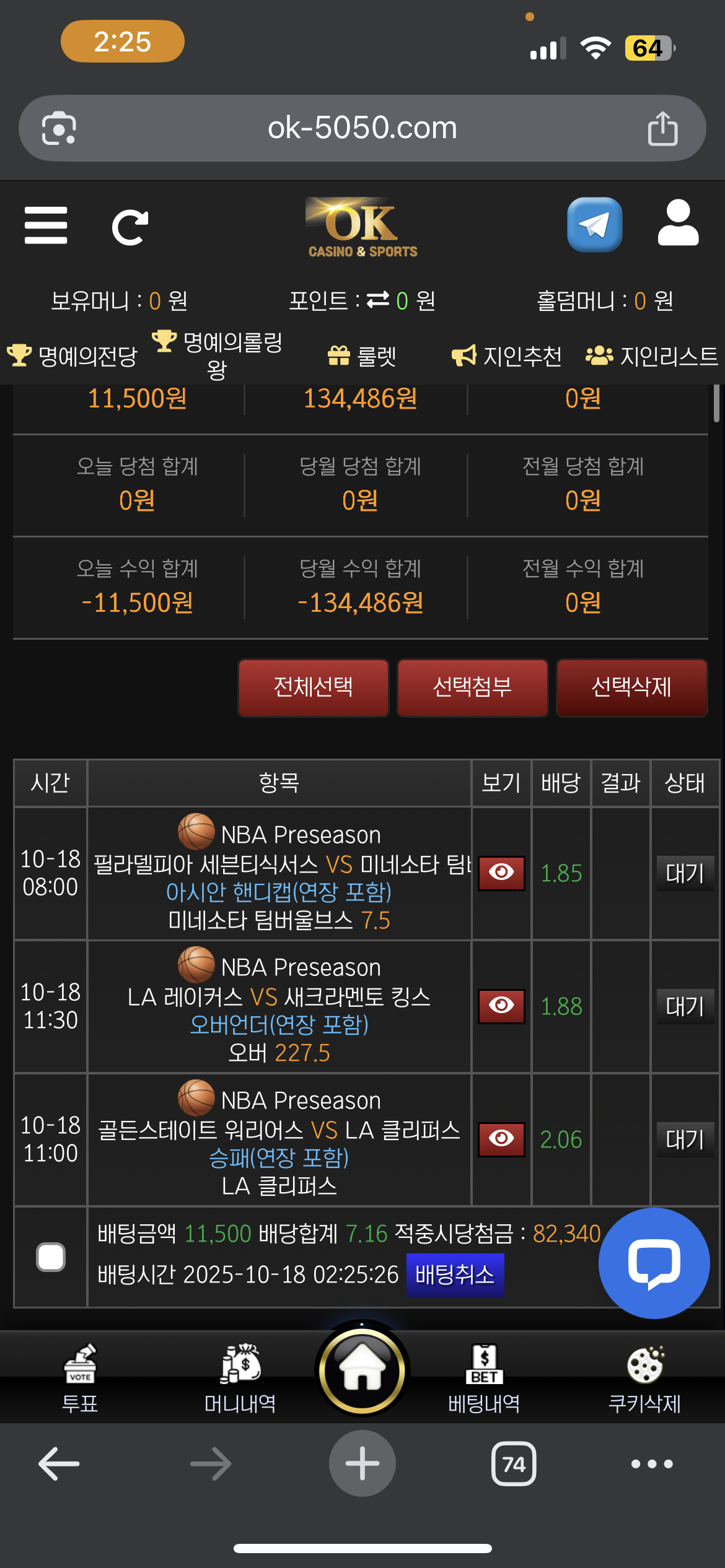725x1568 pixels.
Task: Tap the 선택첨부 button
Action: pyautogui.click(x=472, y=687)
